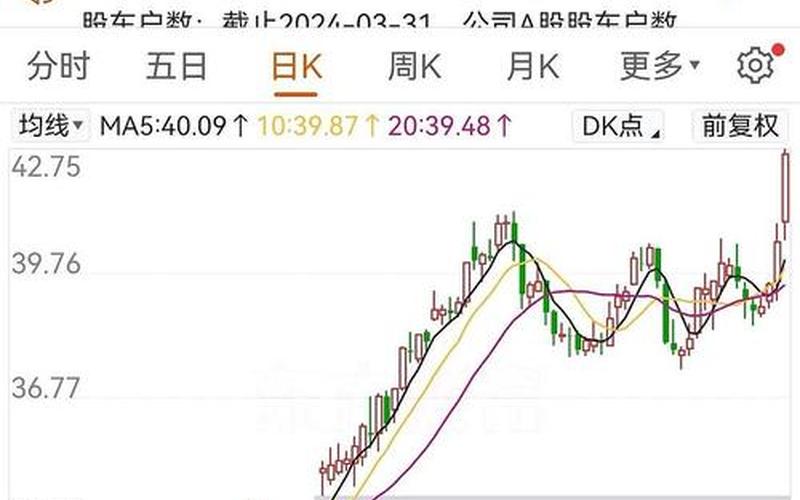Expand the 更多 period dropdown
Screen dimensions: 800x500
660,67
